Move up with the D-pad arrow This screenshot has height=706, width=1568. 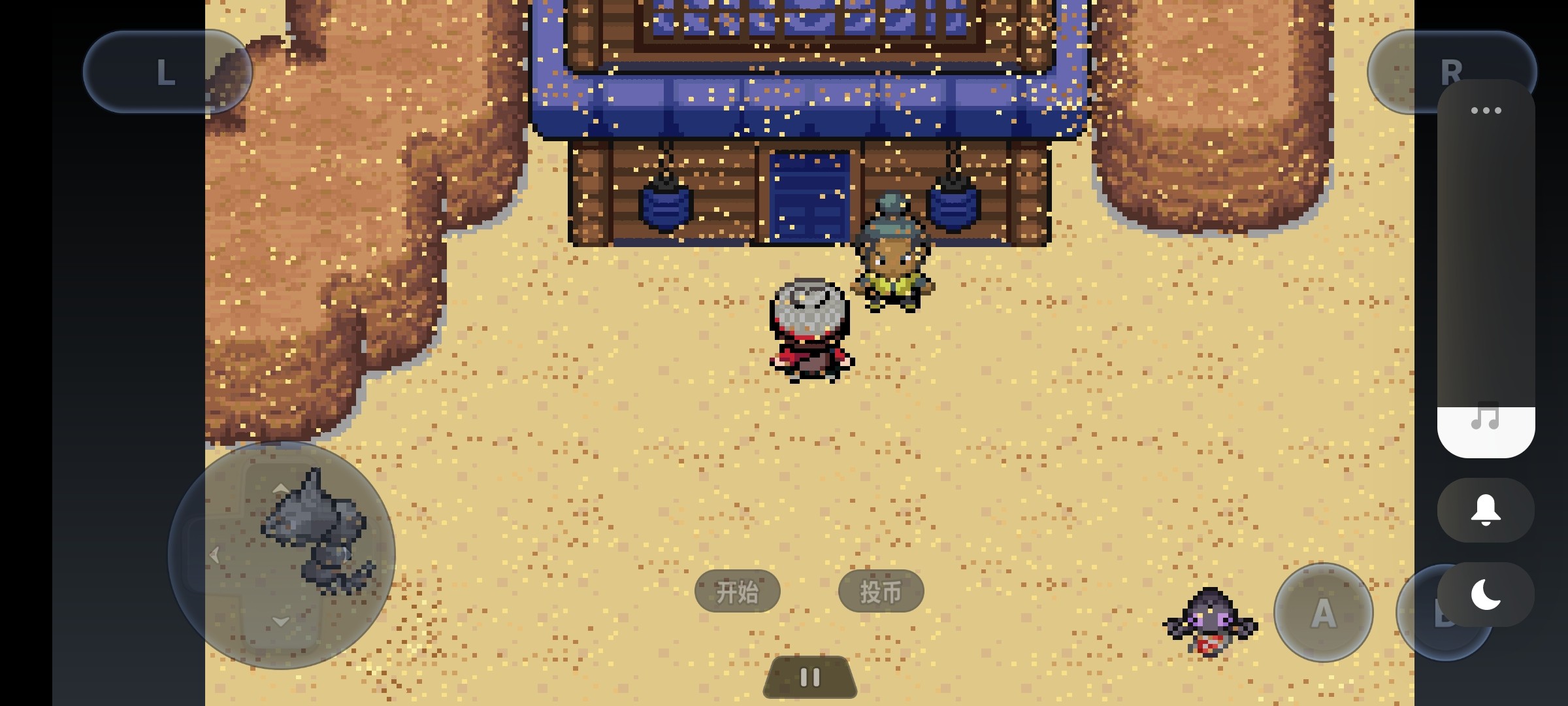tap(281, 489)
